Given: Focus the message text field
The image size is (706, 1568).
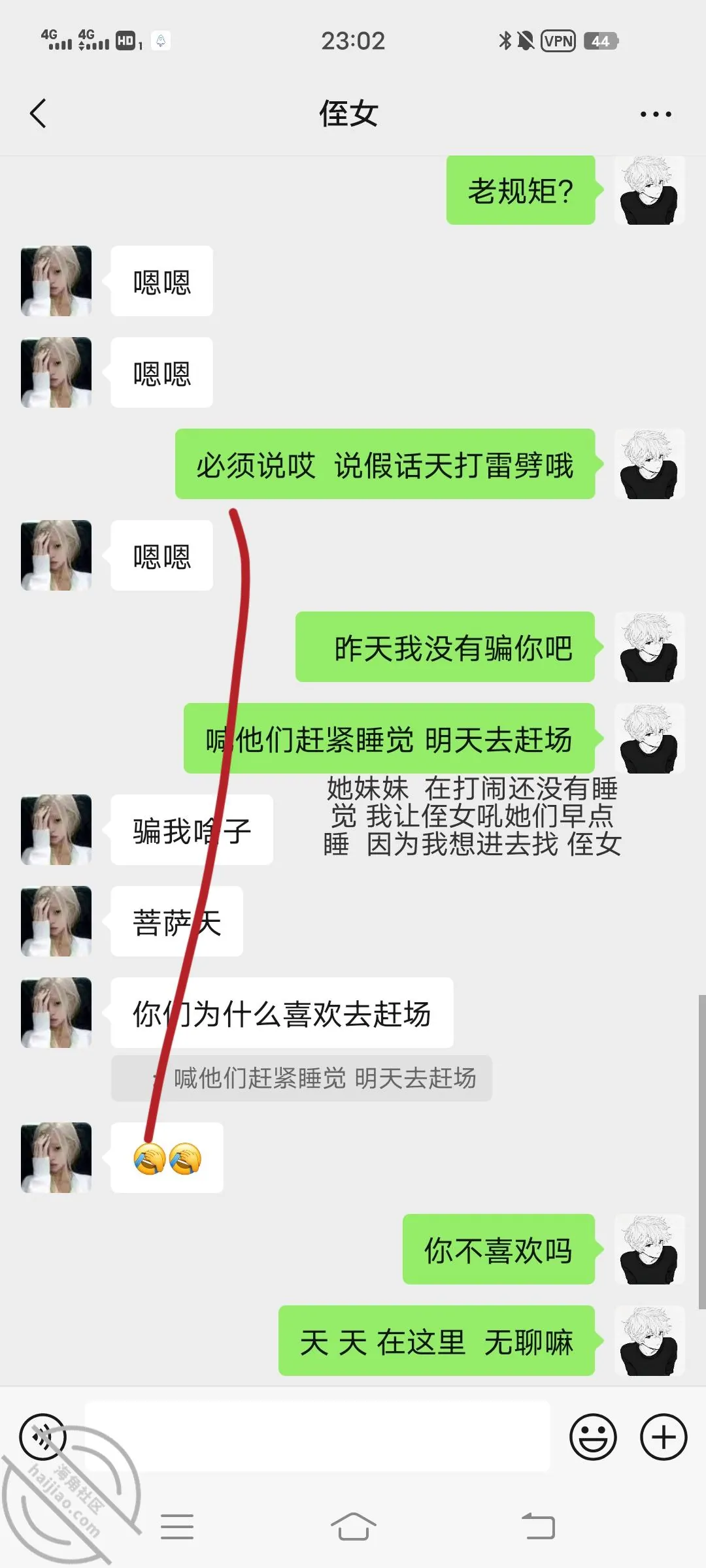Looking at the screenshot, I should [x=318, y=1437].
